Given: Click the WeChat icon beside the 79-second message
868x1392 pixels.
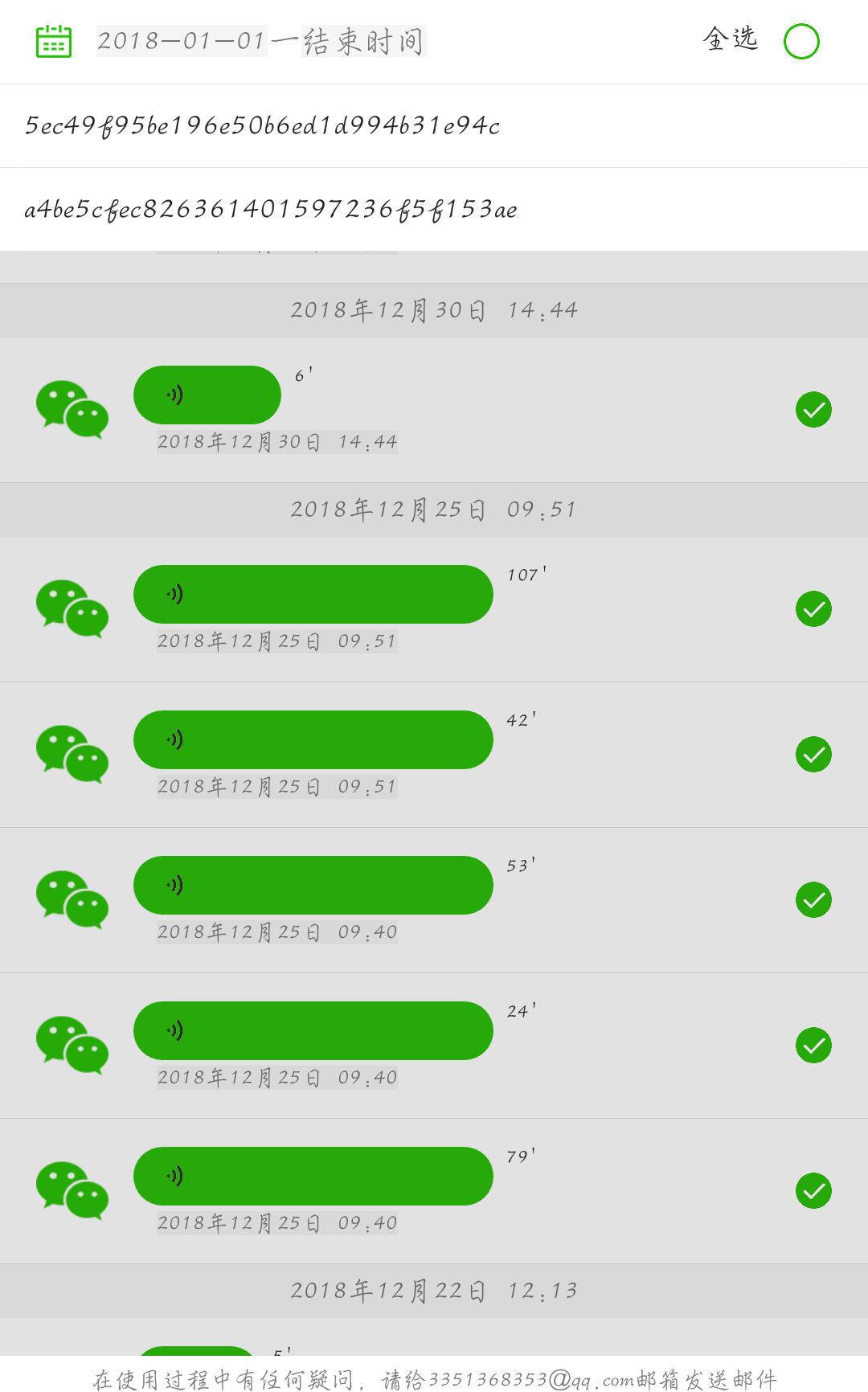Looking at the screenshot, I should [72, 1190].
